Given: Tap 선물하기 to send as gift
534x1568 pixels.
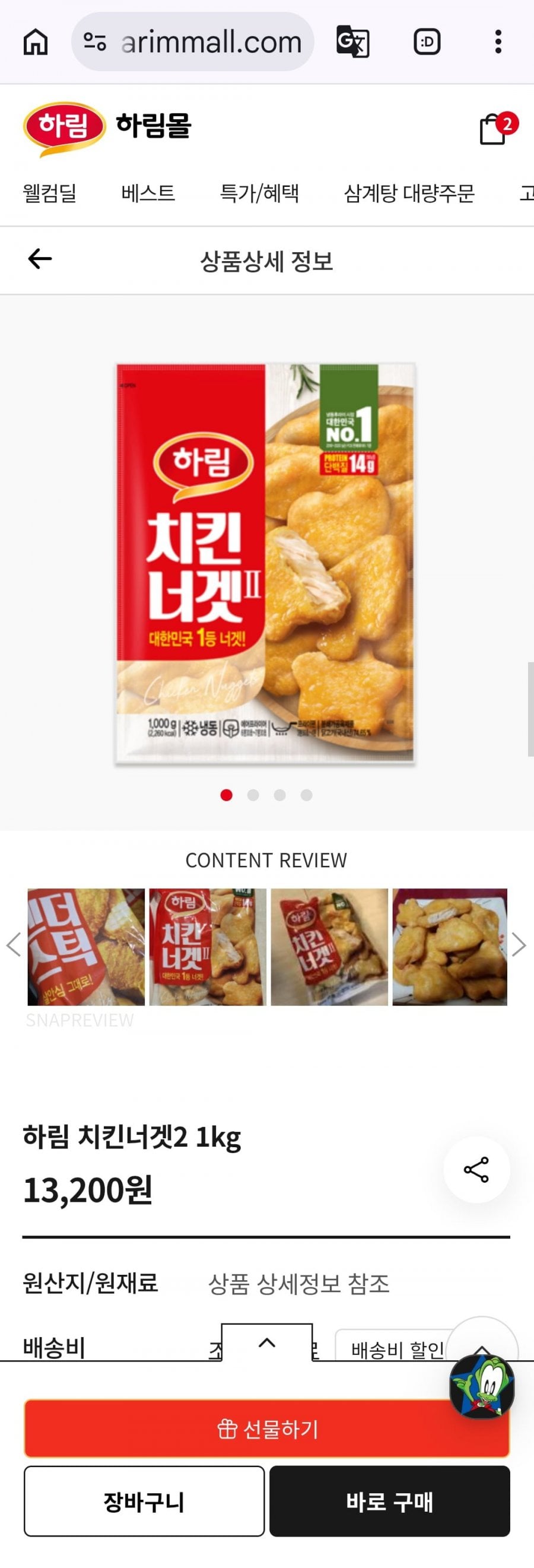Looking at the screenshot, I should tap(266, 1428).
